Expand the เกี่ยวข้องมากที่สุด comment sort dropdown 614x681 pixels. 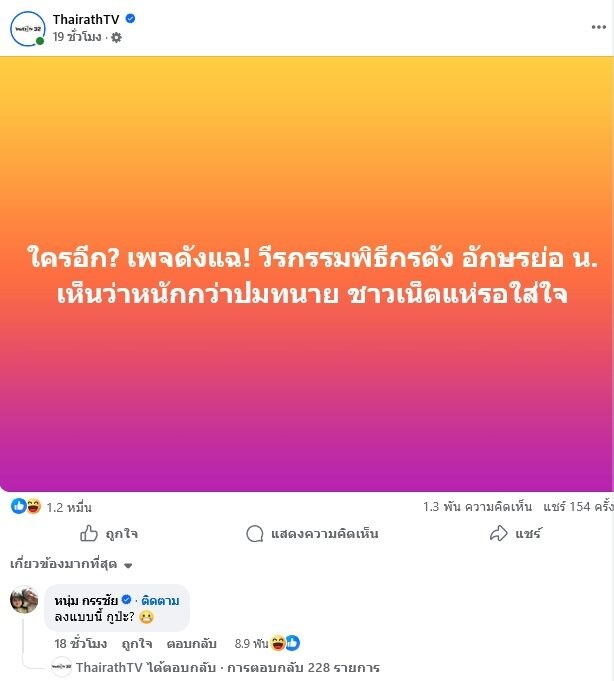70,565
